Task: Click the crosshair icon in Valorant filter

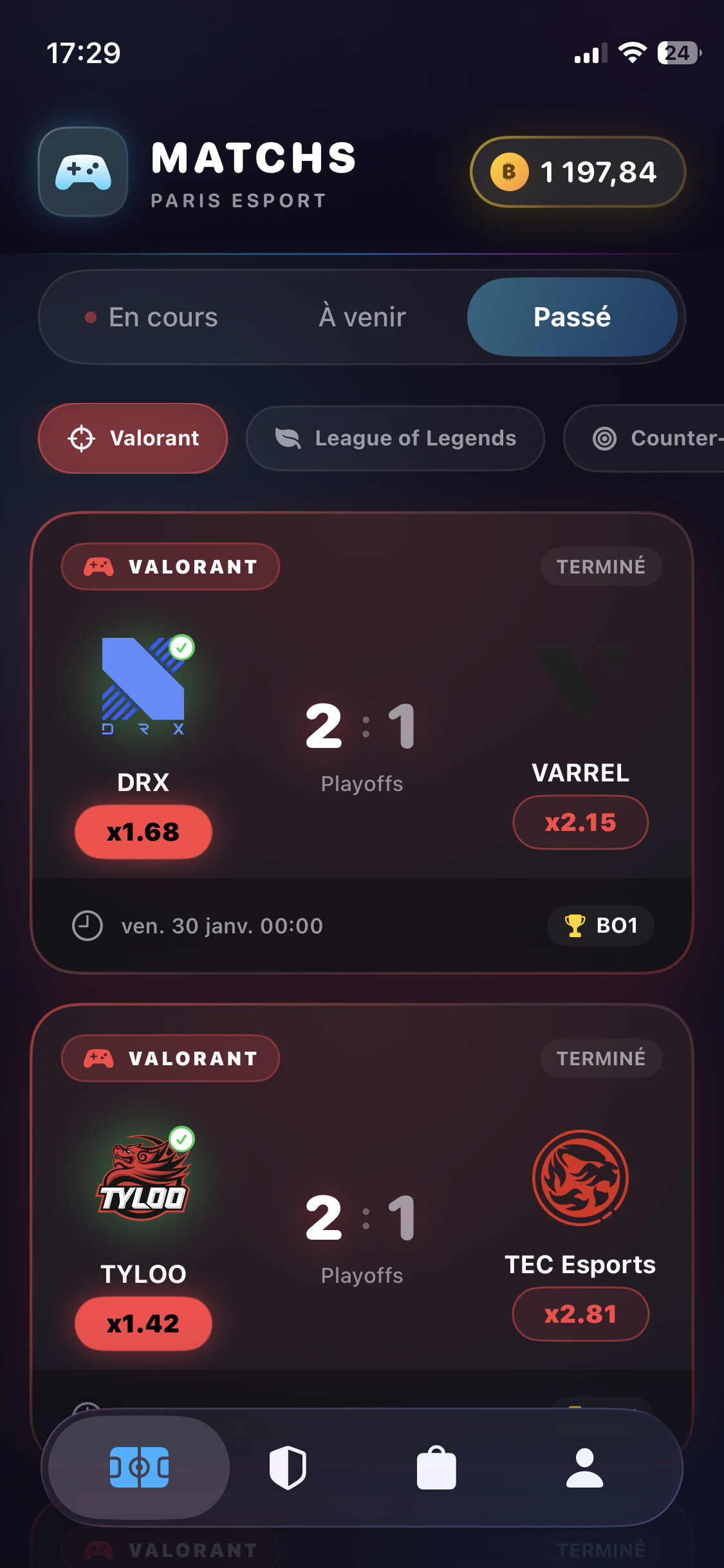Action: [x=82, y=438]
